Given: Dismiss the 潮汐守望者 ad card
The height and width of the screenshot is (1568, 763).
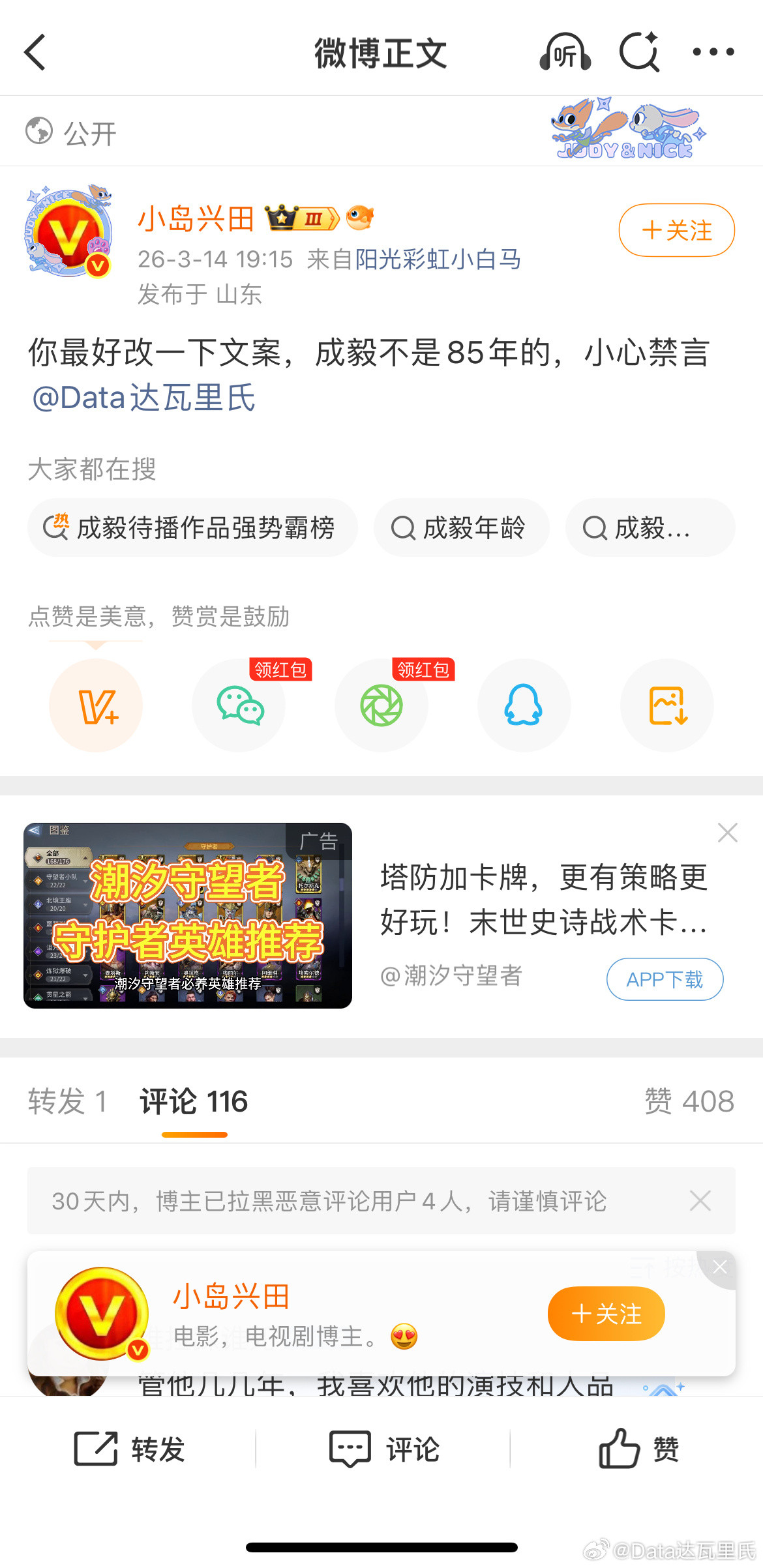Looking at the screenshot, I should click(x=728, y=833).
